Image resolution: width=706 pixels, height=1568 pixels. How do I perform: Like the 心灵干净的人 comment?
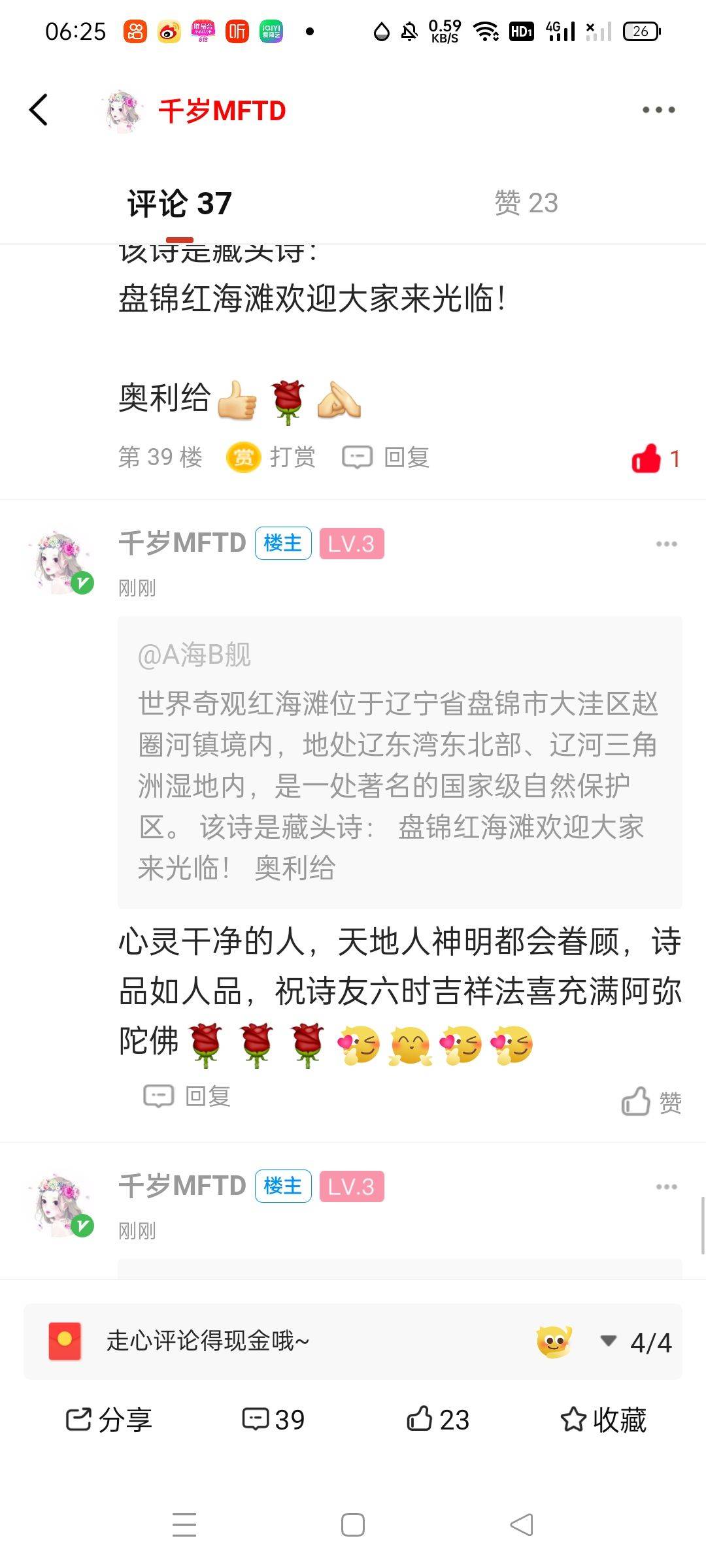click(x=650, y=1102)
